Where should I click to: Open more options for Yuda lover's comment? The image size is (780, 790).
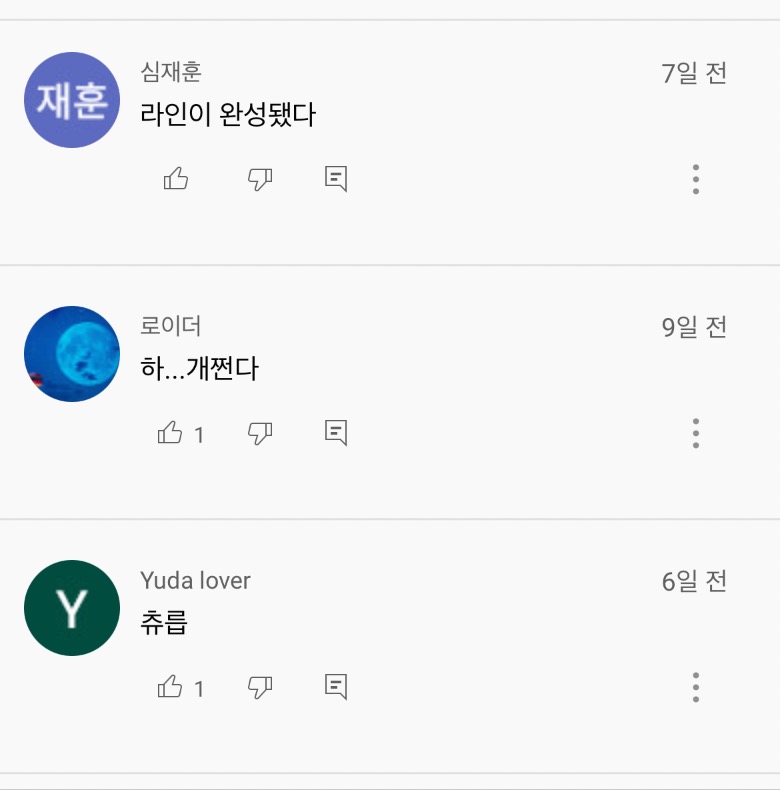click(696, 687)
